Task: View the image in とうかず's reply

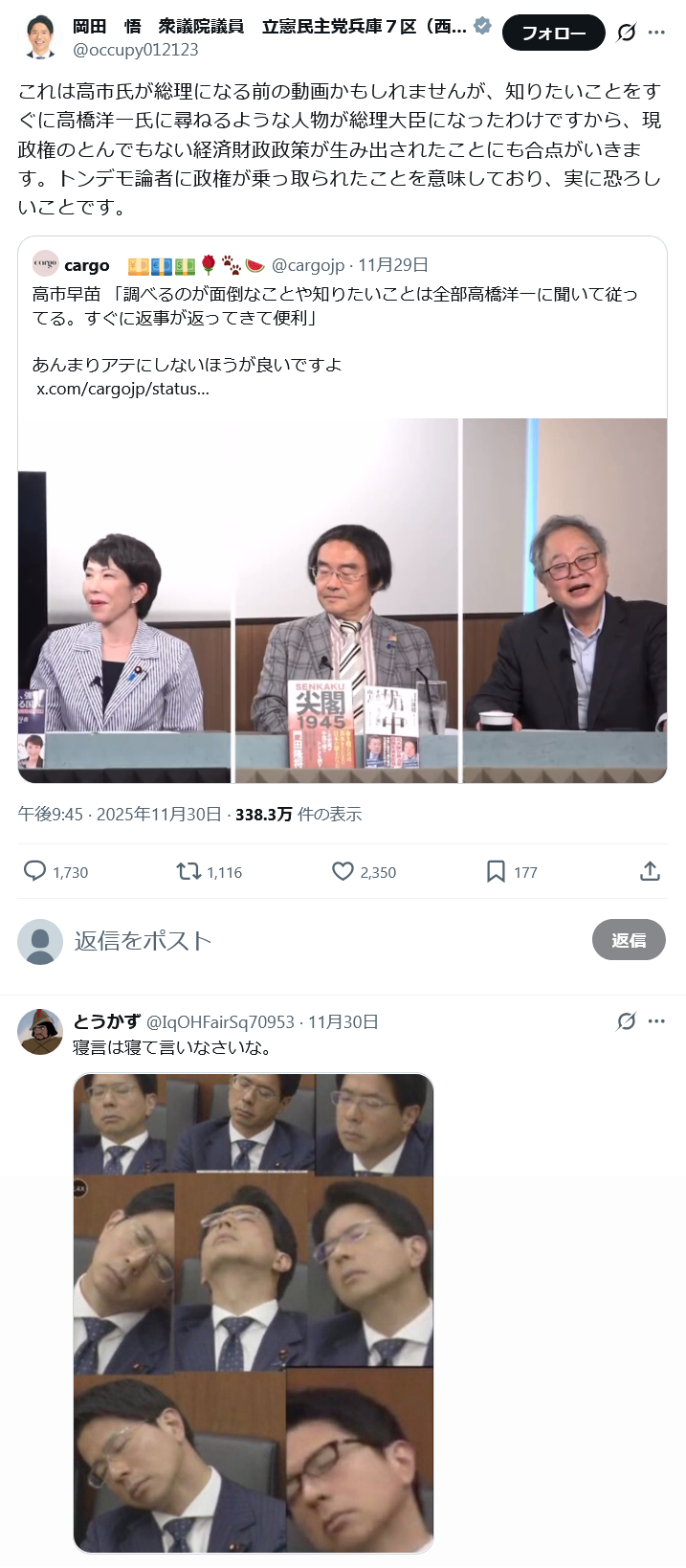Action: click(254, 1311)
